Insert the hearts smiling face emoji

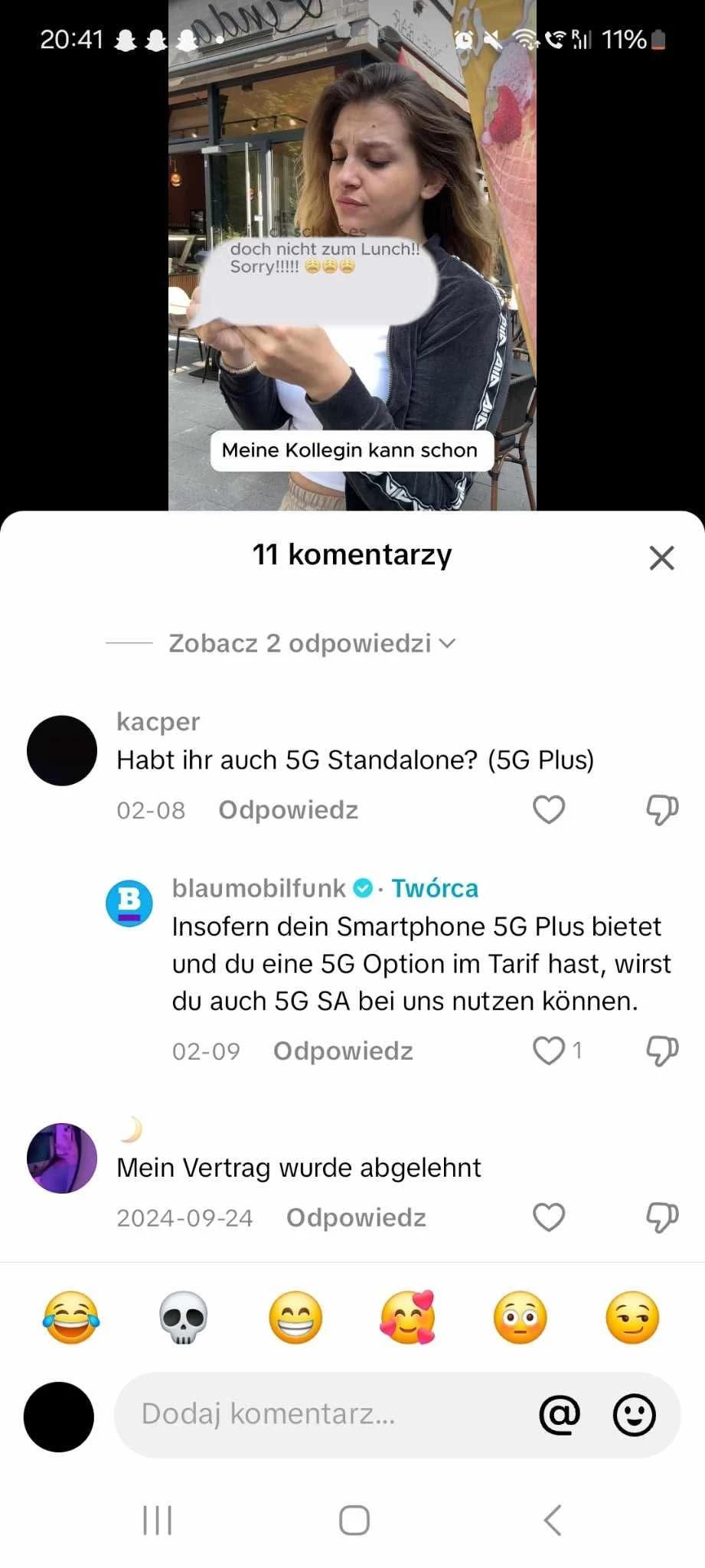coord(408,1318)
